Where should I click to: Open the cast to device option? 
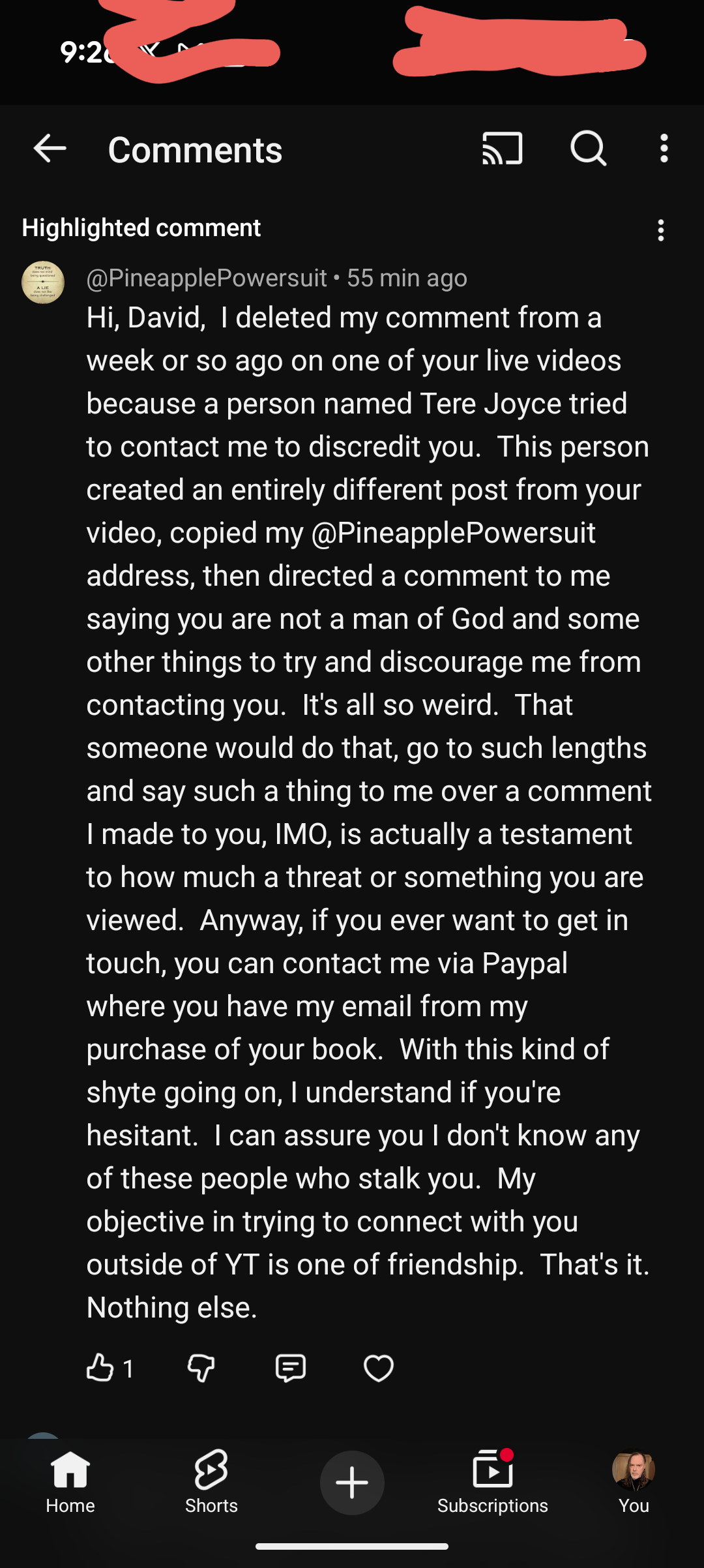tap(502, 149)
